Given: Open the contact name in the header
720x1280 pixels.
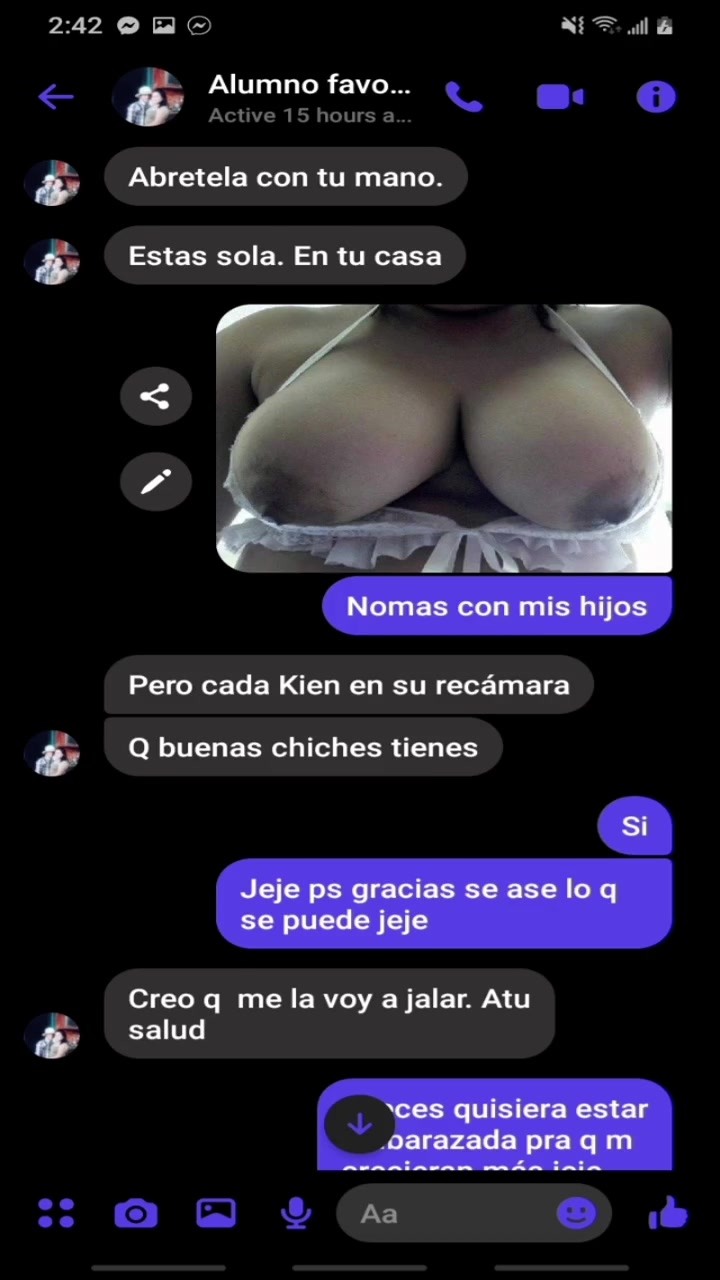Looking at the screenshot, I should (x=308, y=86).
